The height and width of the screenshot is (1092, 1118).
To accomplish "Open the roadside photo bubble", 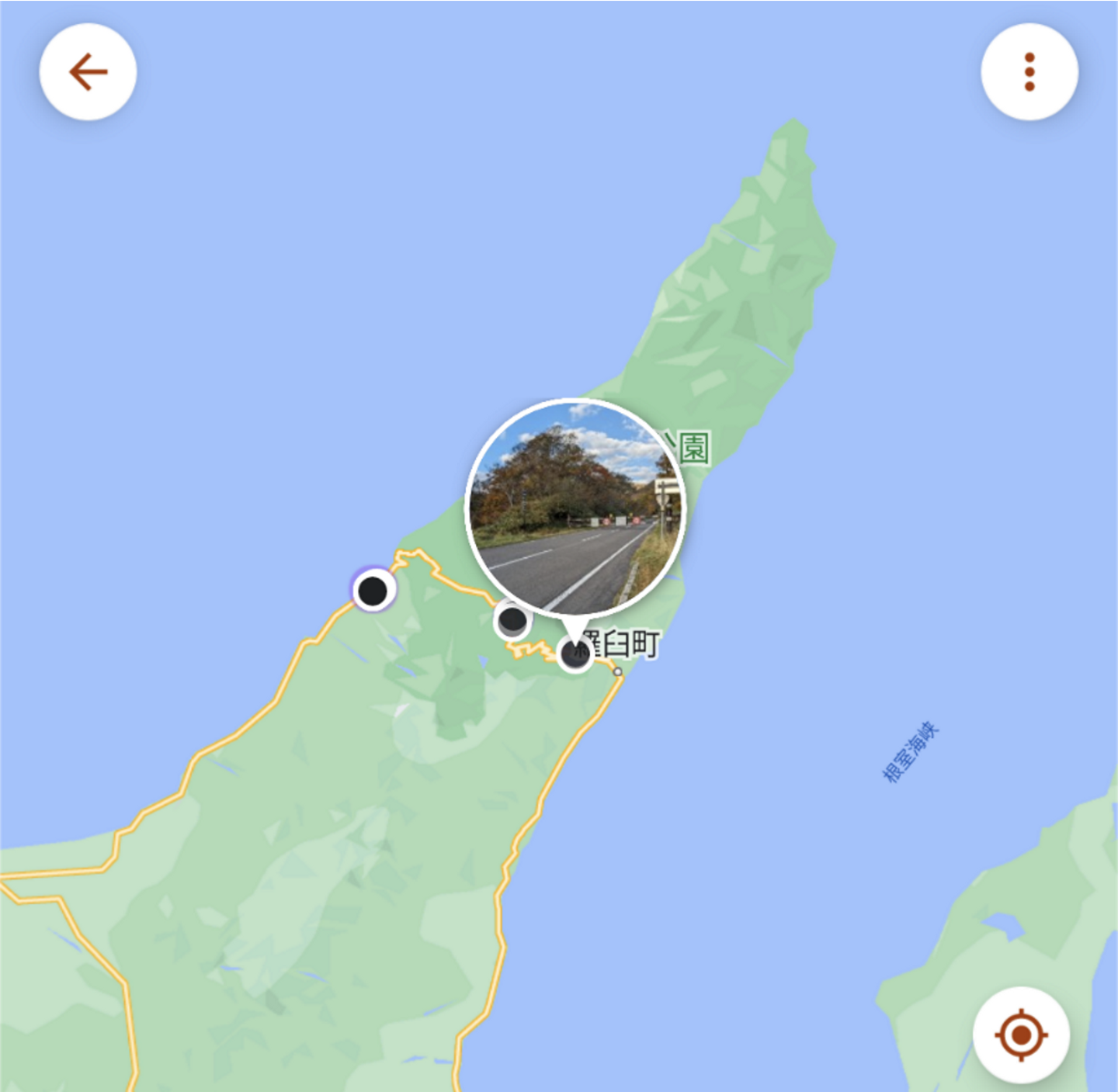I will 575,509.
